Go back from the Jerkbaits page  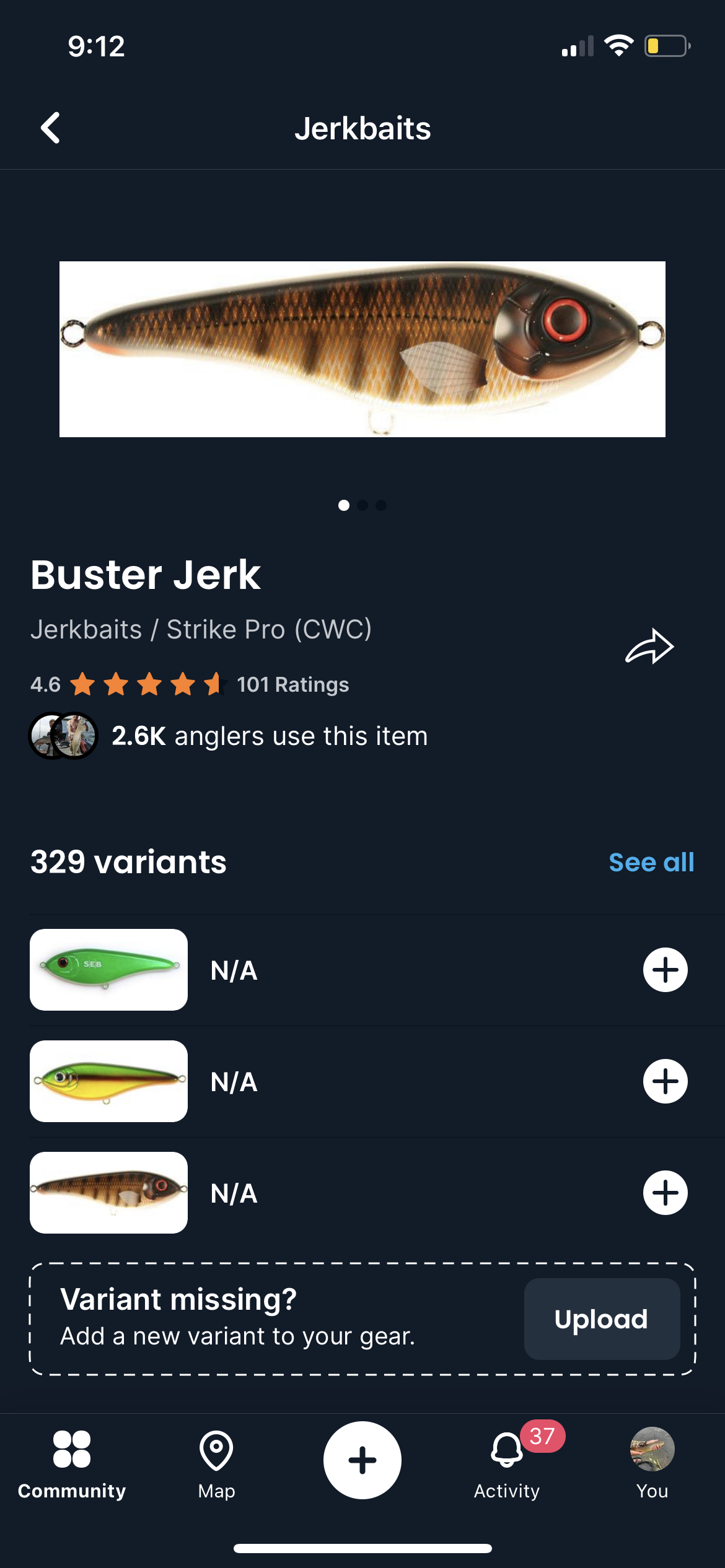click(51, 128)
